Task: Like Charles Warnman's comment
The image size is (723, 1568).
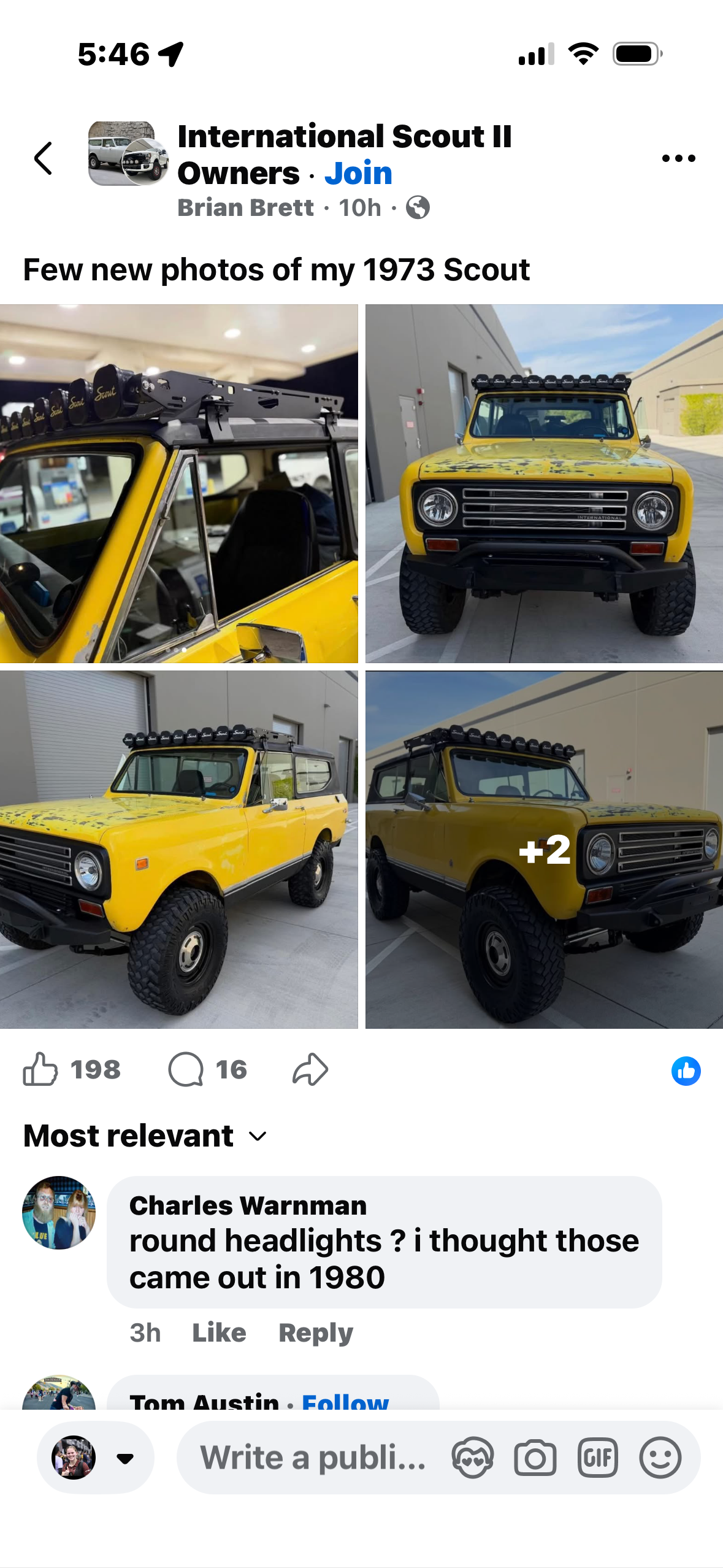Action: pos(219,1333)
